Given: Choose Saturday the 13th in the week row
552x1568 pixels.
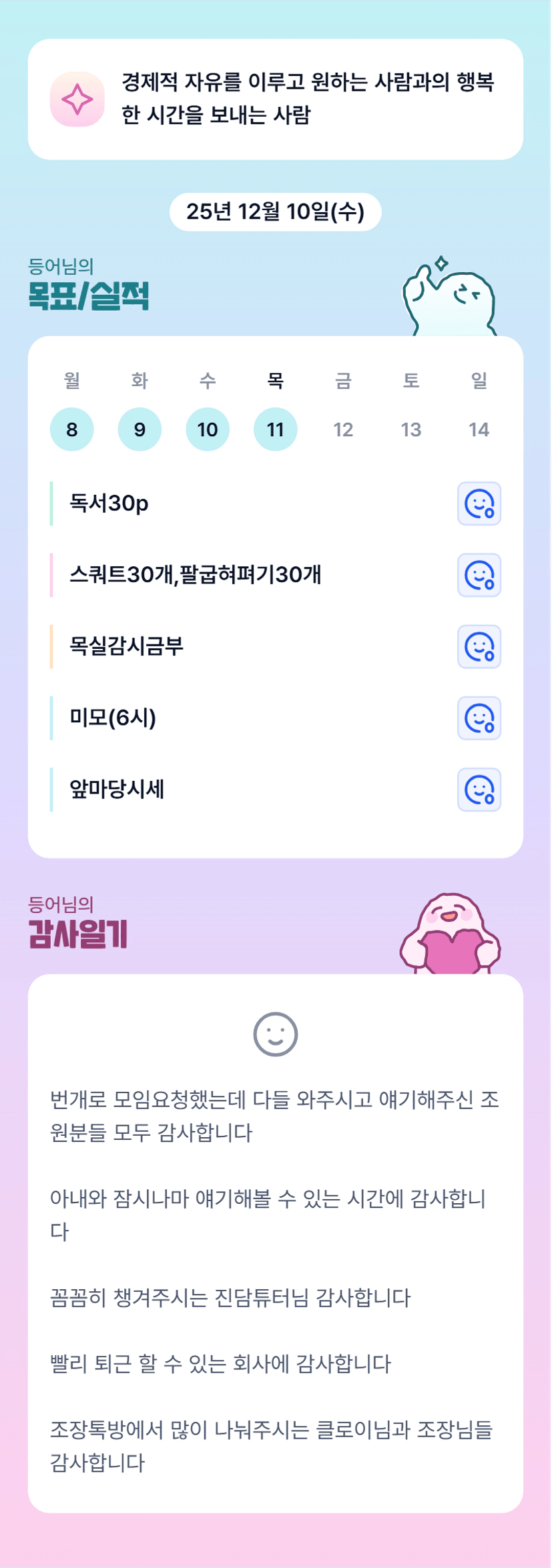Looking at the screenshot, I should click(x=411, y=430).
